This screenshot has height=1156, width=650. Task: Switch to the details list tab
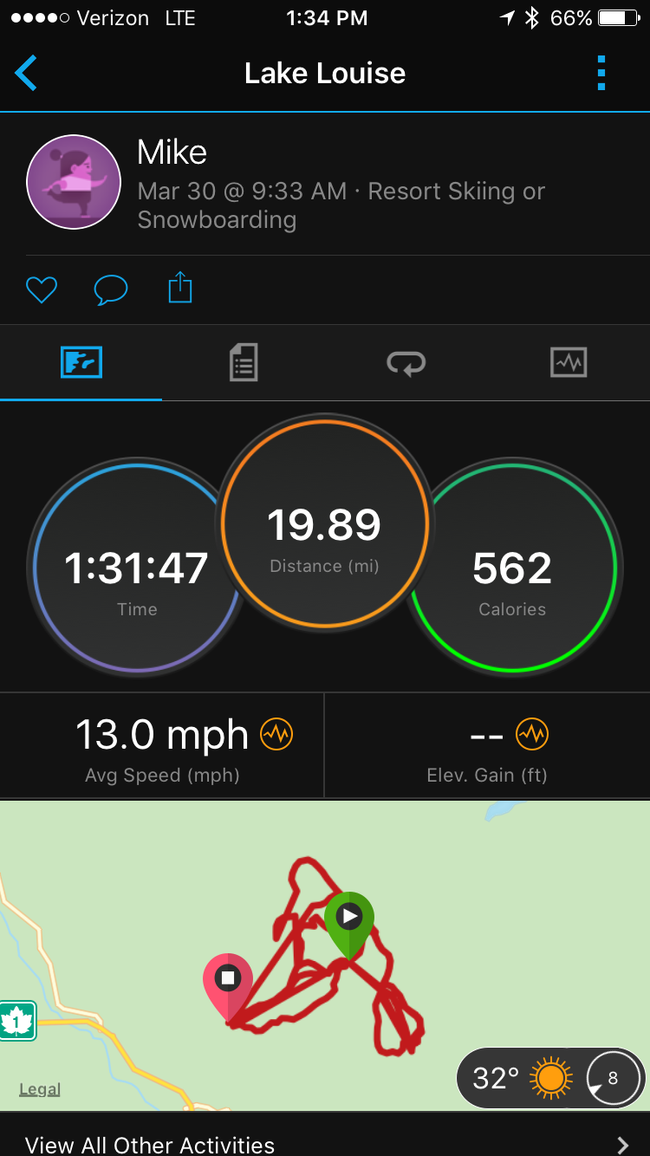click(243, 362)
